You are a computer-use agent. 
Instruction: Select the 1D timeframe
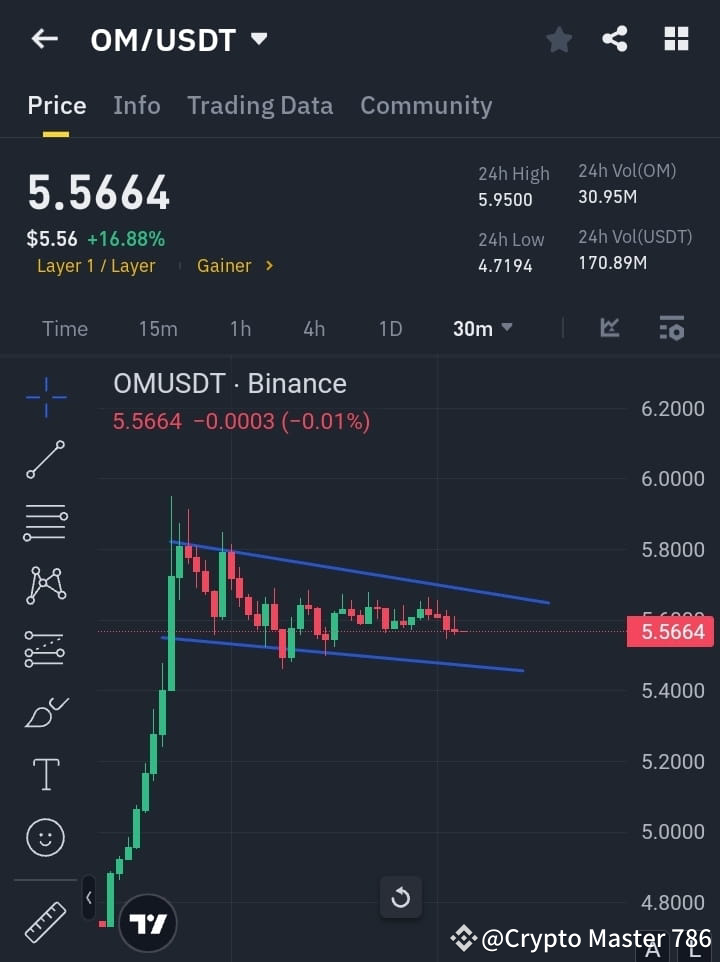(390, 328)
